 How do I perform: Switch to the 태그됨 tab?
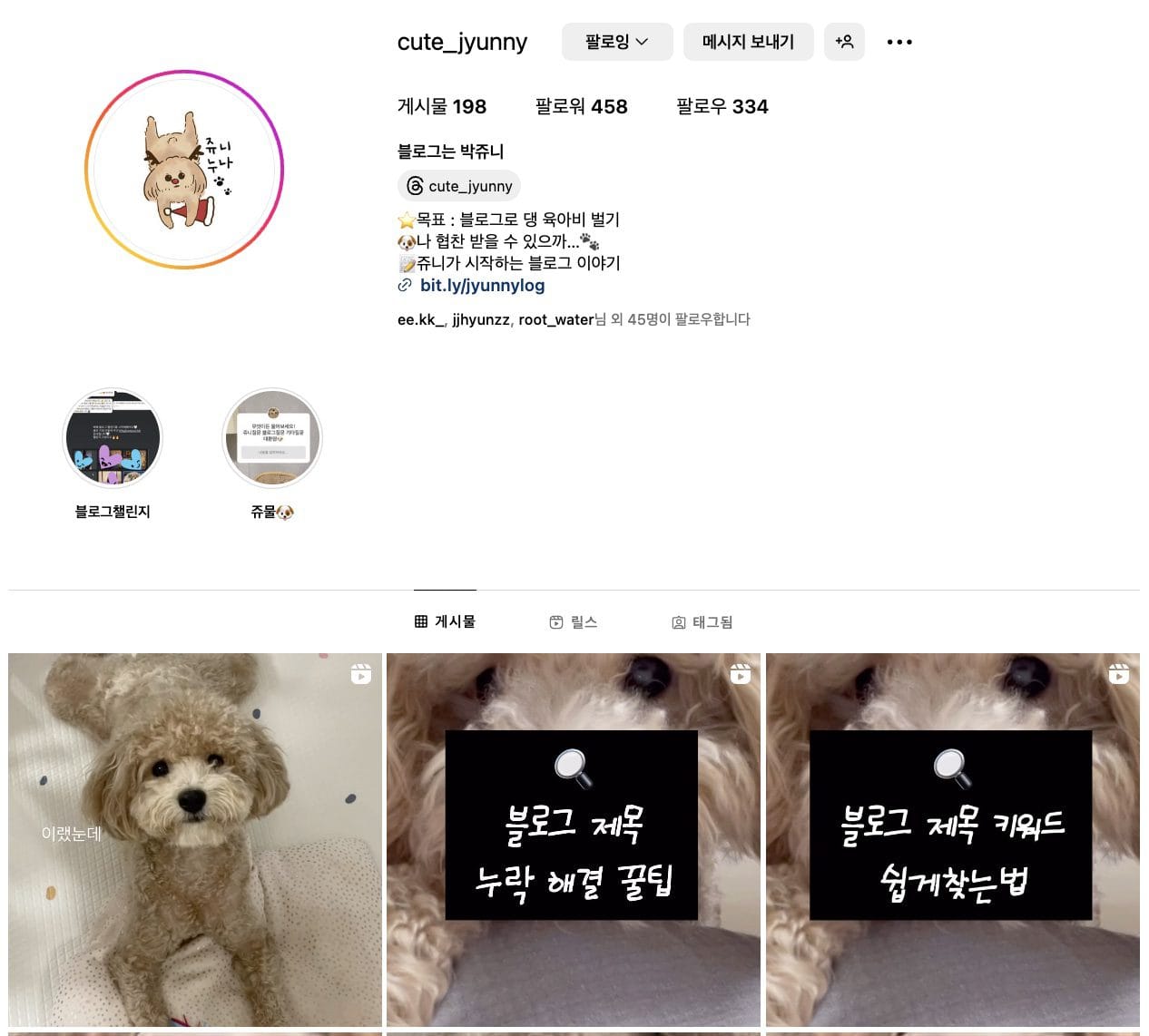coord(702,621)
